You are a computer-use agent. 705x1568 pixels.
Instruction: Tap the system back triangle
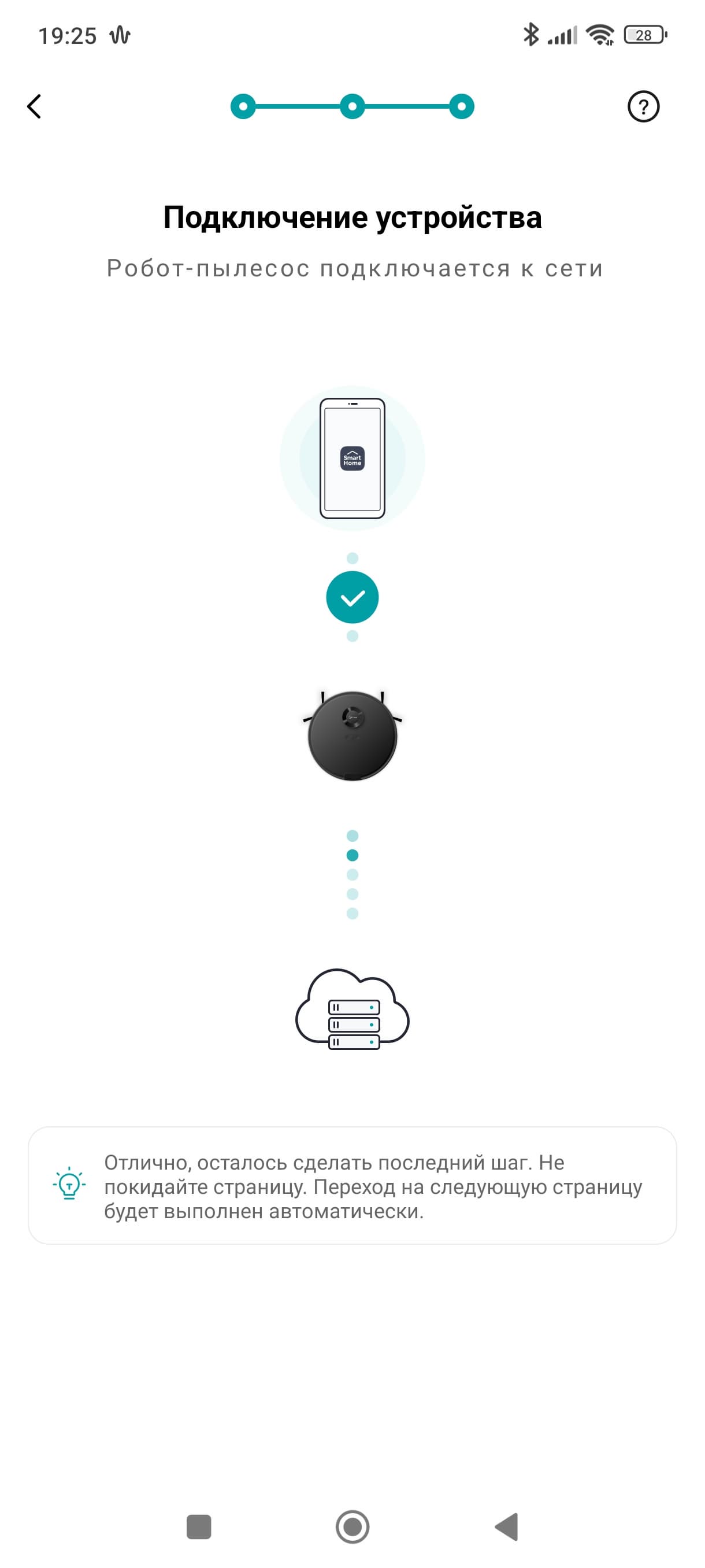(507, 1526)
